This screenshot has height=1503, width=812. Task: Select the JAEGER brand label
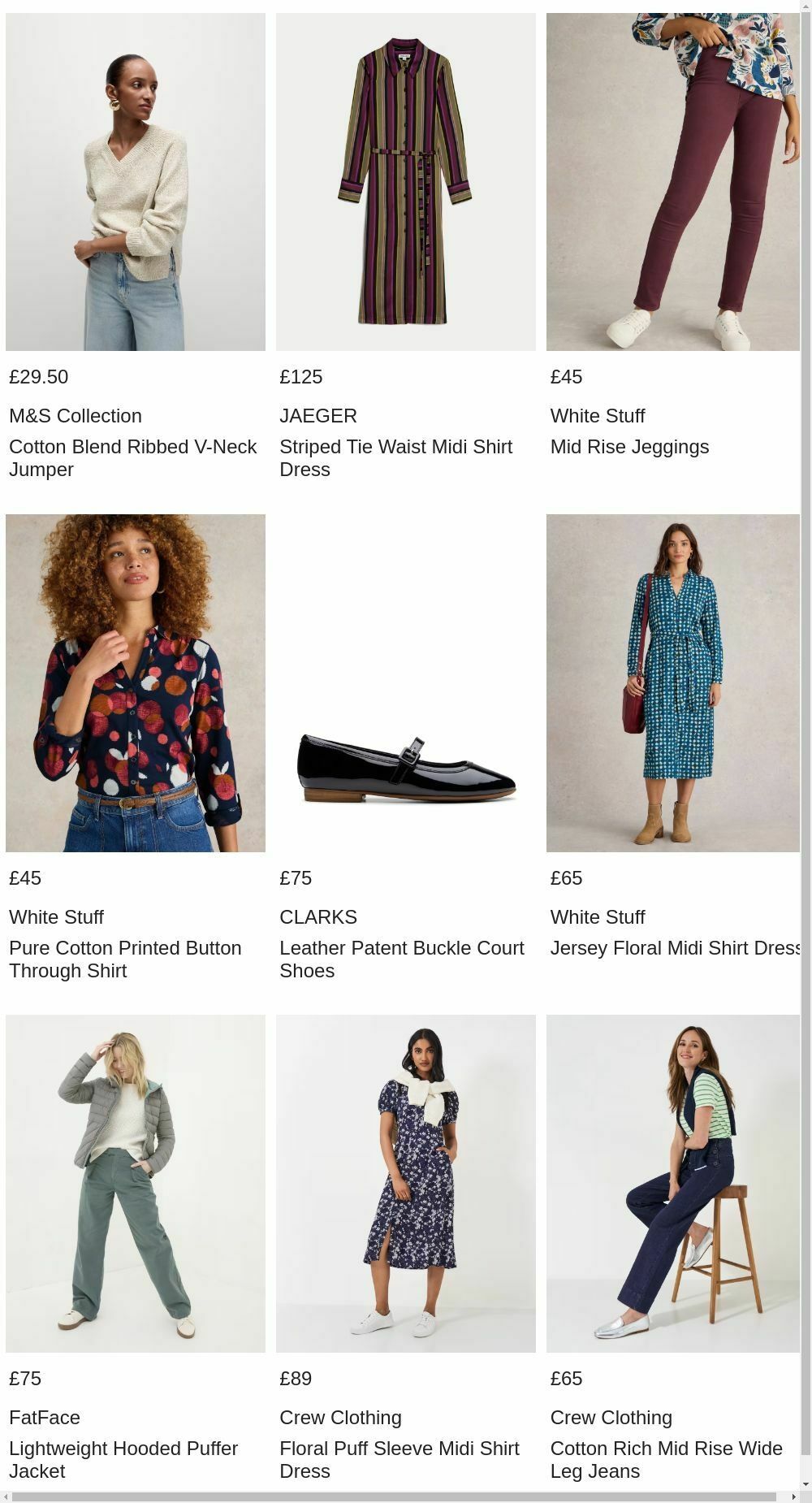pyautogui.click(x=318, y=415)
